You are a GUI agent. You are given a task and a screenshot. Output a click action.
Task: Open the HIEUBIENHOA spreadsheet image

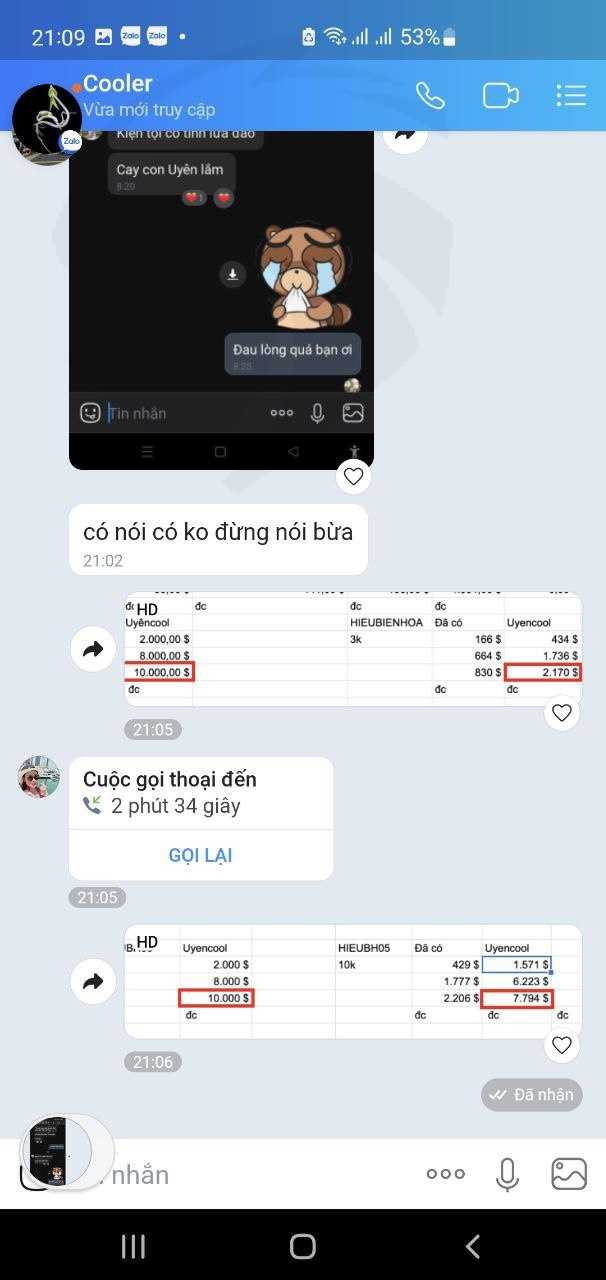tap(353, 649)
